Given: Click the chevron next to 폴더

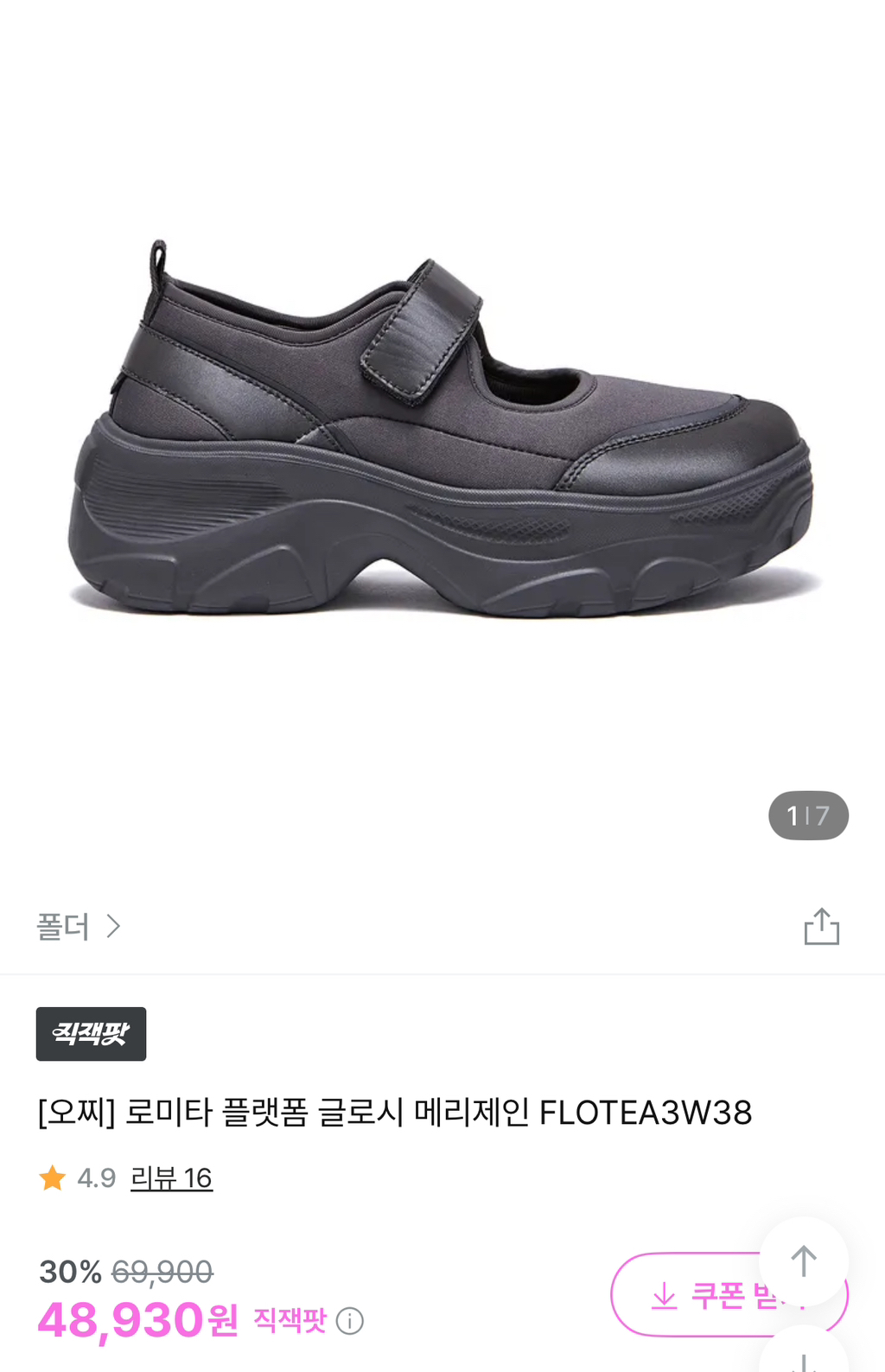Looking at the screenshot, I should coord(113,925).
